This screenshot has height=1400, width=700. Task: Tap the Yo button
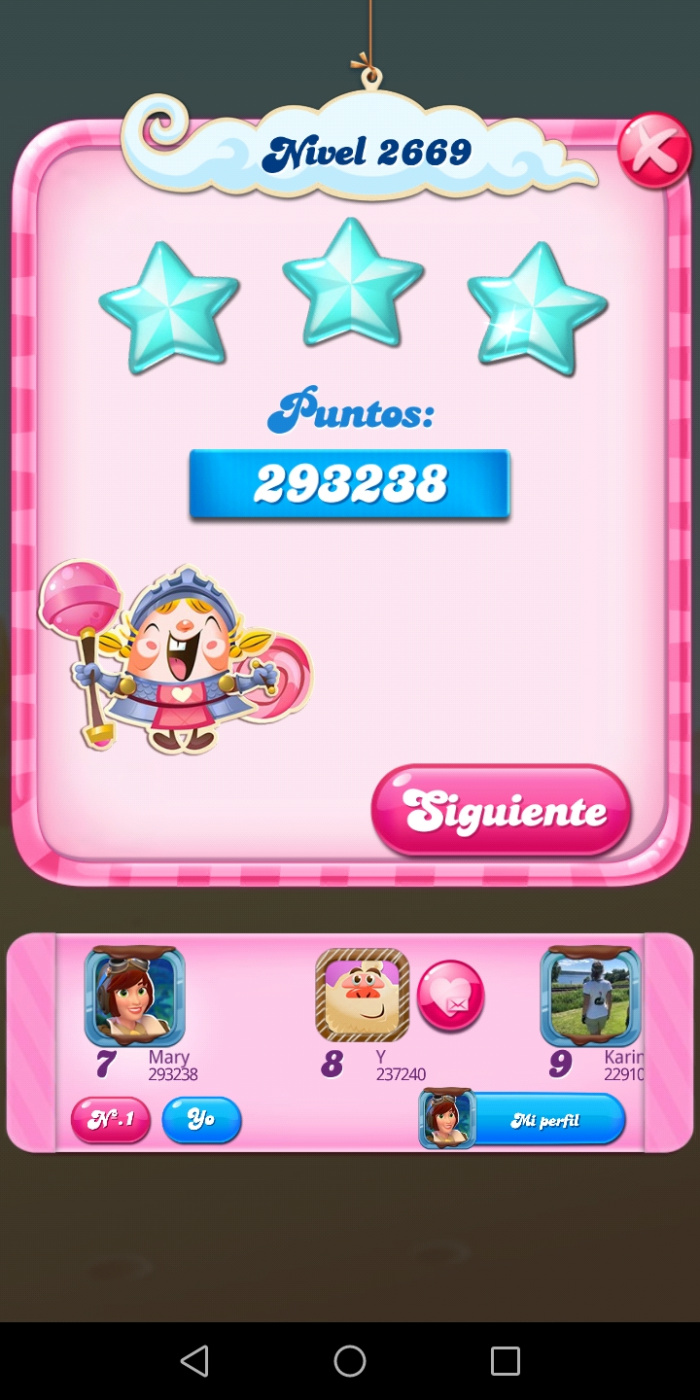point(201,1120)
